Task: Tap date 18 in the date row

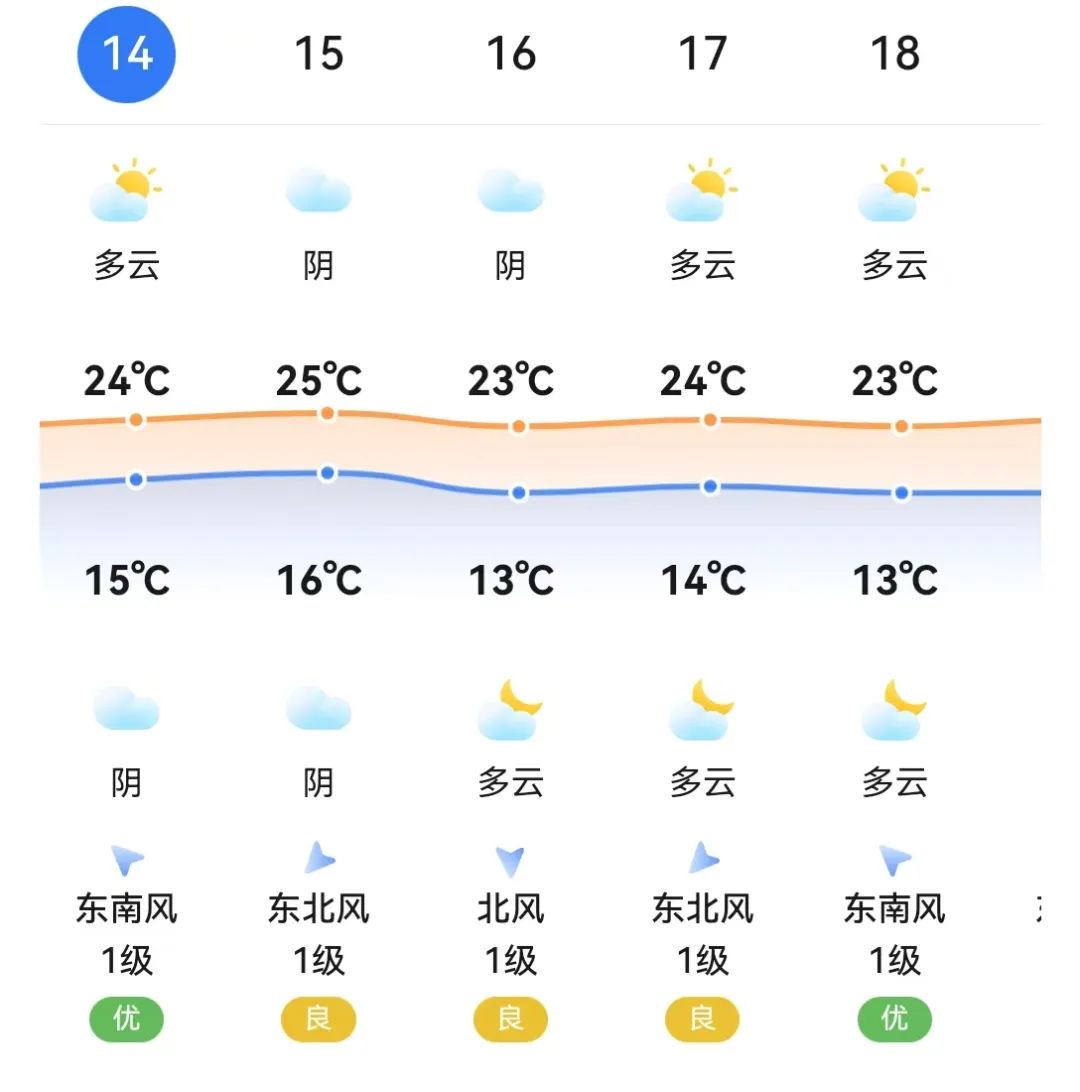Action: pos(895,54)
